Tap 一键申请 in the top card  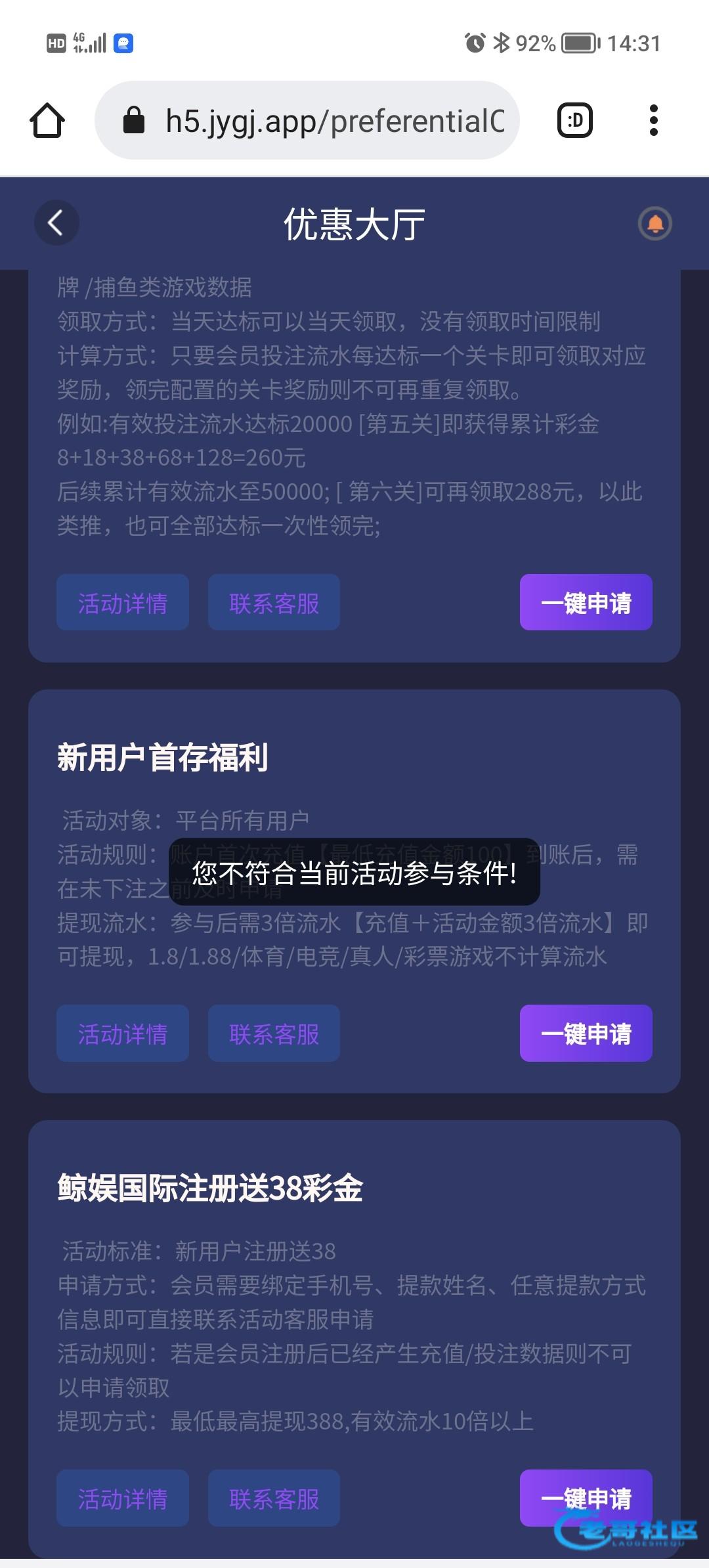pos(586,603)
